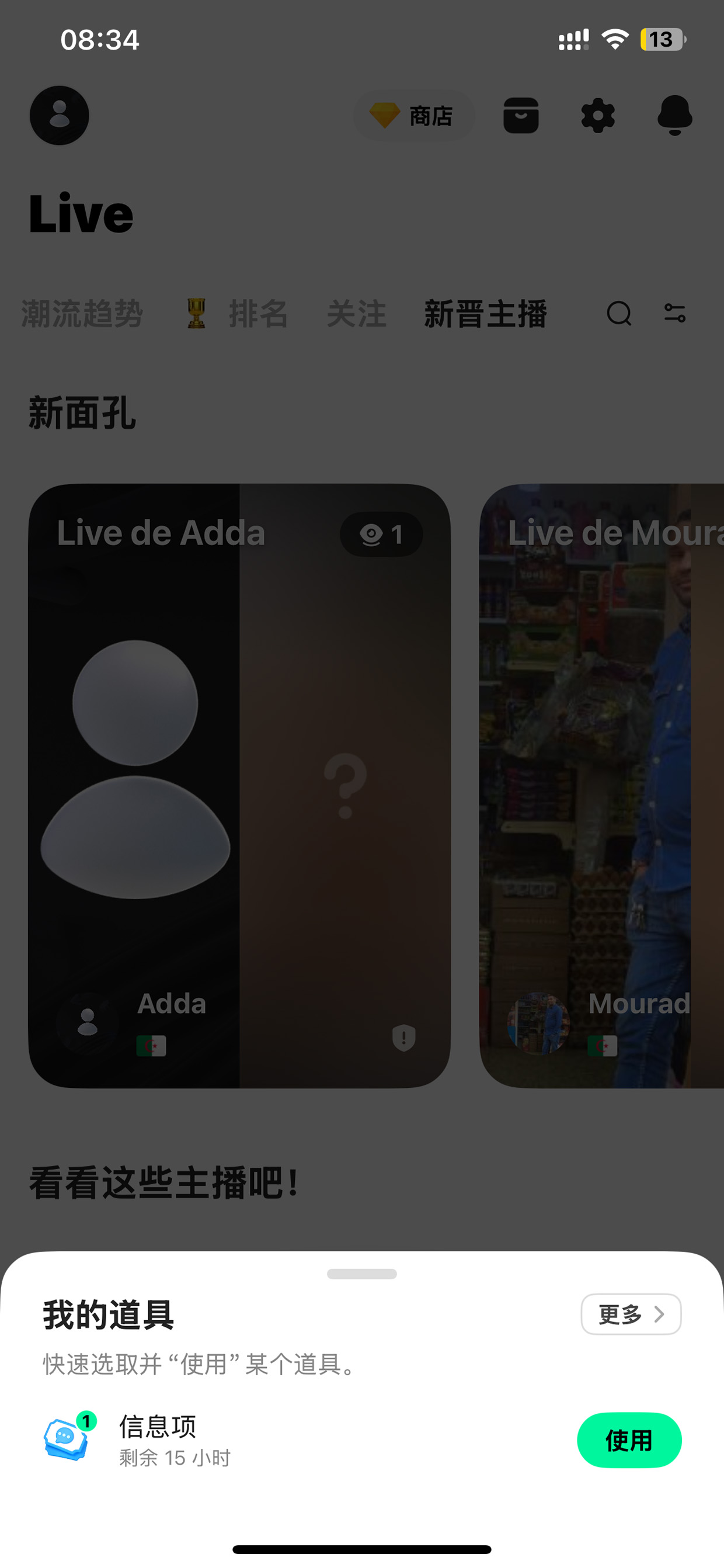The height and width of the screenshot is (1568, 724).
Task: Open the 商店 diamond shop
Action: (x=414, y=116)
